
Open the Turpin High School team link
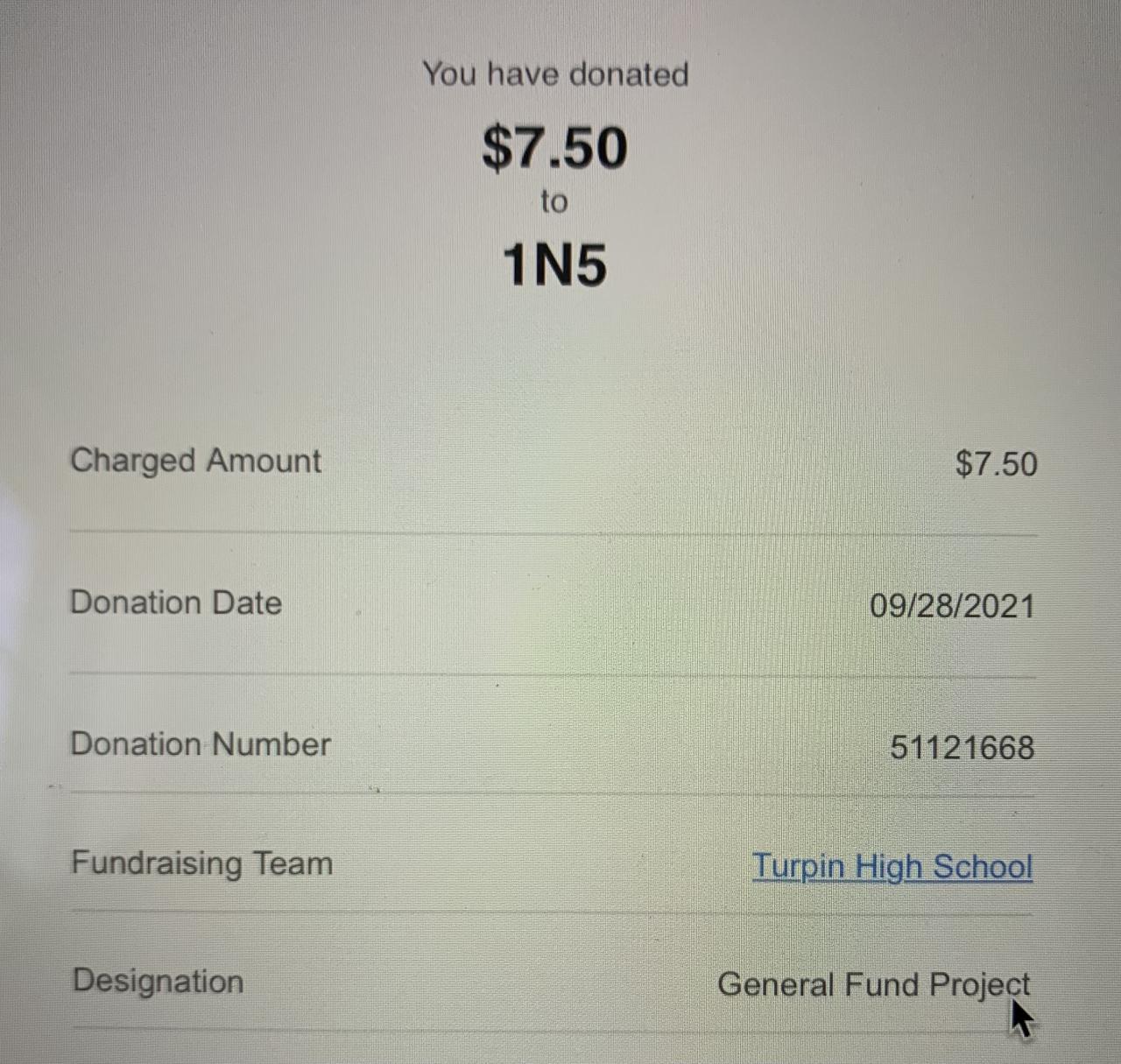[x=892, y=867]
